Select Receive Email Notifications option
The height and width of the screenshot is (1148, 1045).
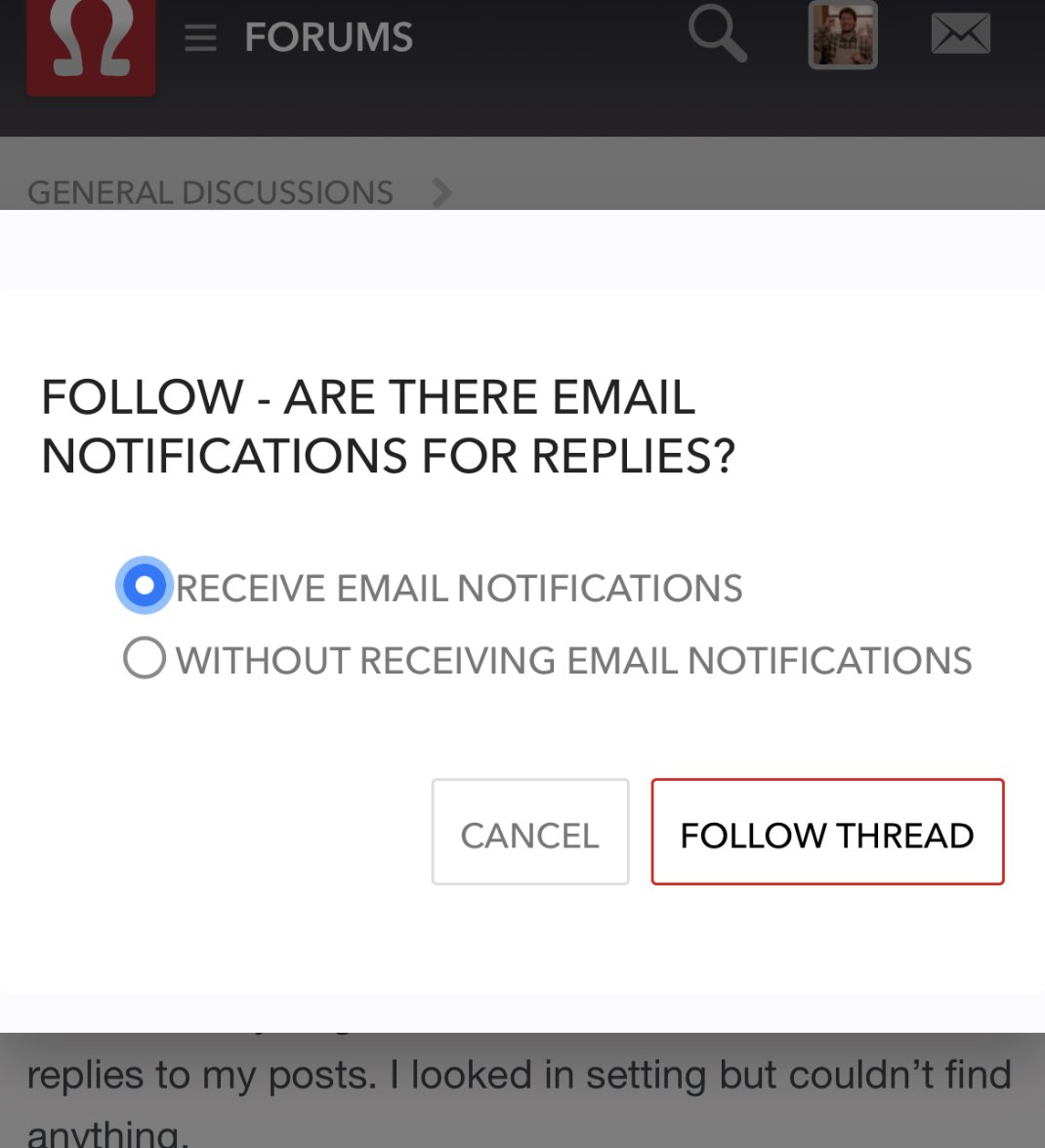pyautogui.click(x=145, y=586)
